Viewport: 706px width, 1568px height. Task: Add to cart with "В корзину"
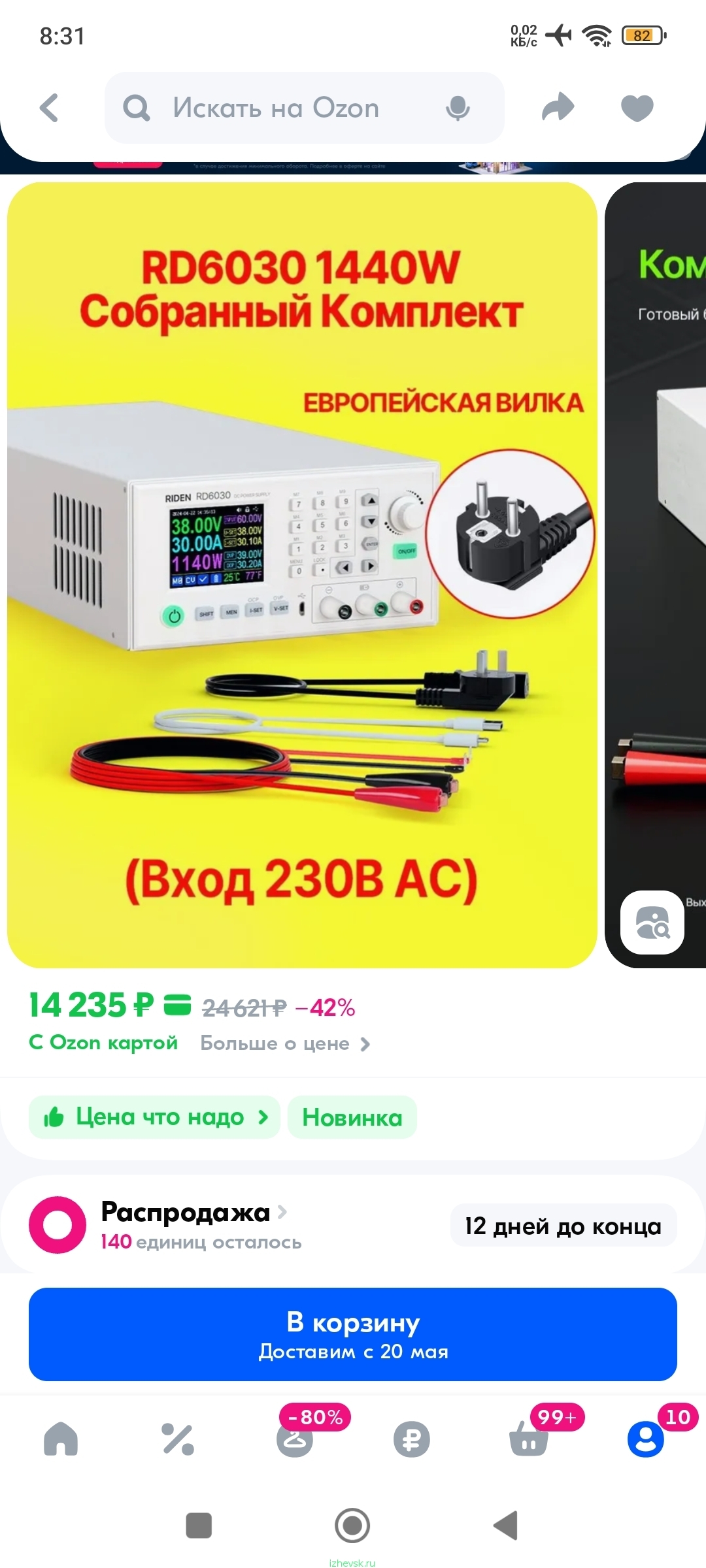pos(353,1334)
